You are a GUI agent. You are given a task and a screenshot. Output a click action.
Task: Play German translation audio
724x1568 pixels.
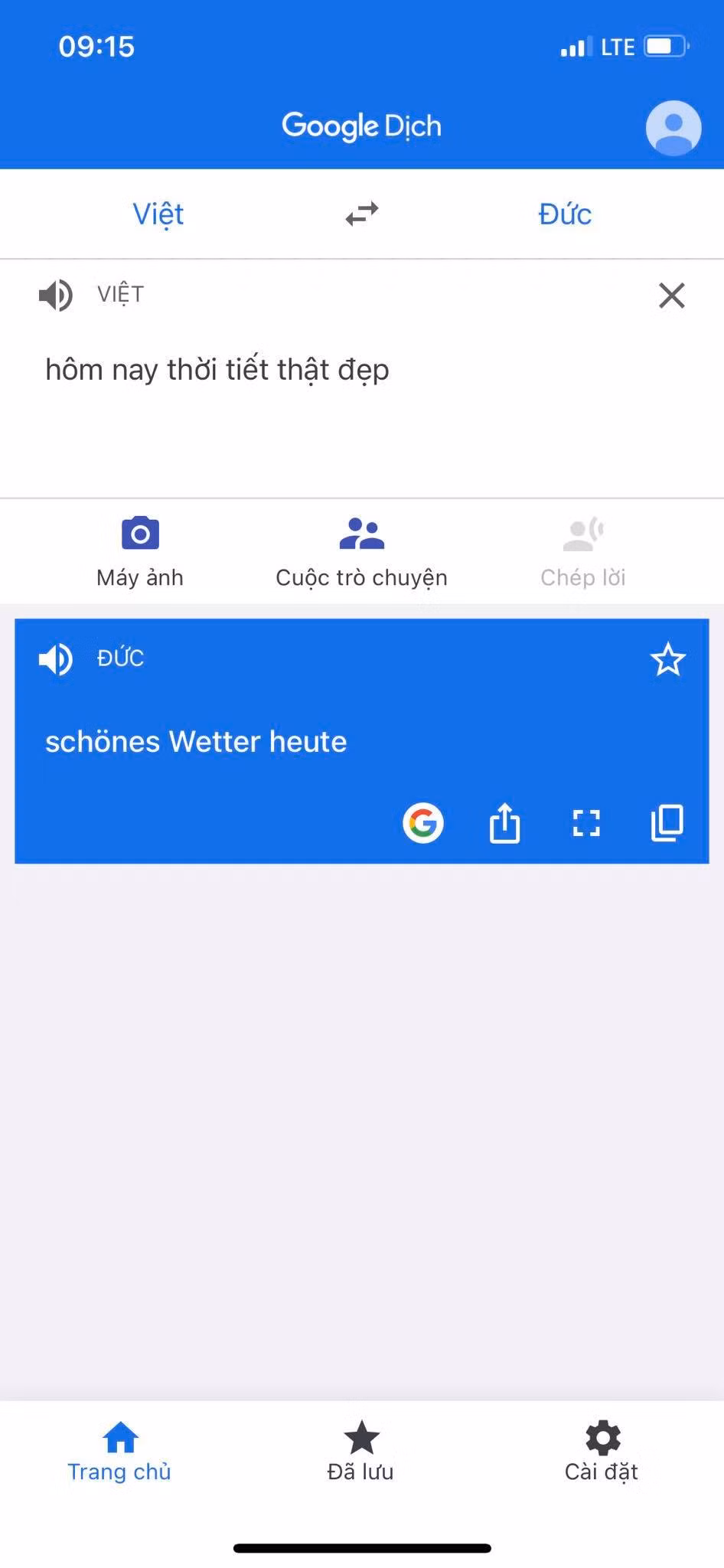point(54,658)
